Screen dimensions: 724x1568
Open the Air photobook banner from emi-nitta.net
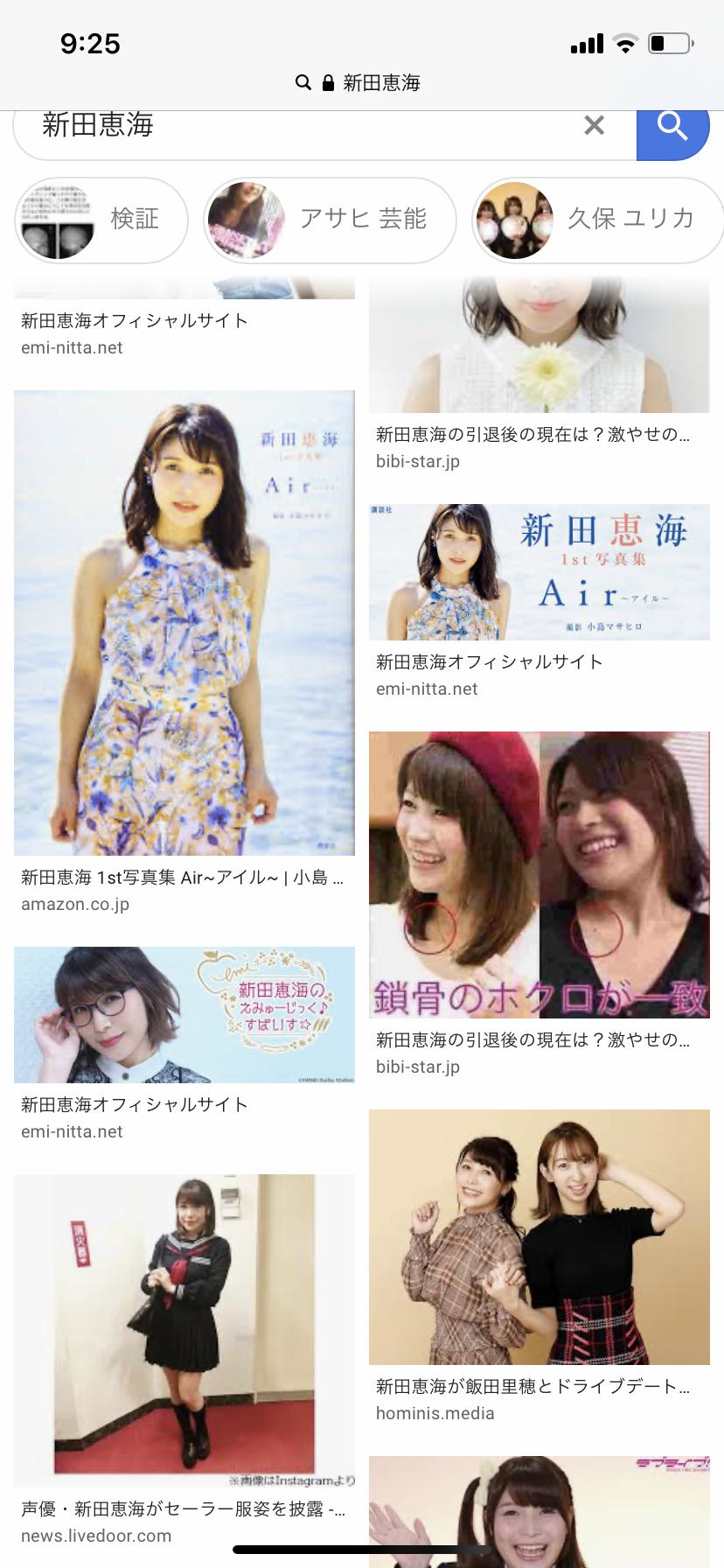[539, 572]
